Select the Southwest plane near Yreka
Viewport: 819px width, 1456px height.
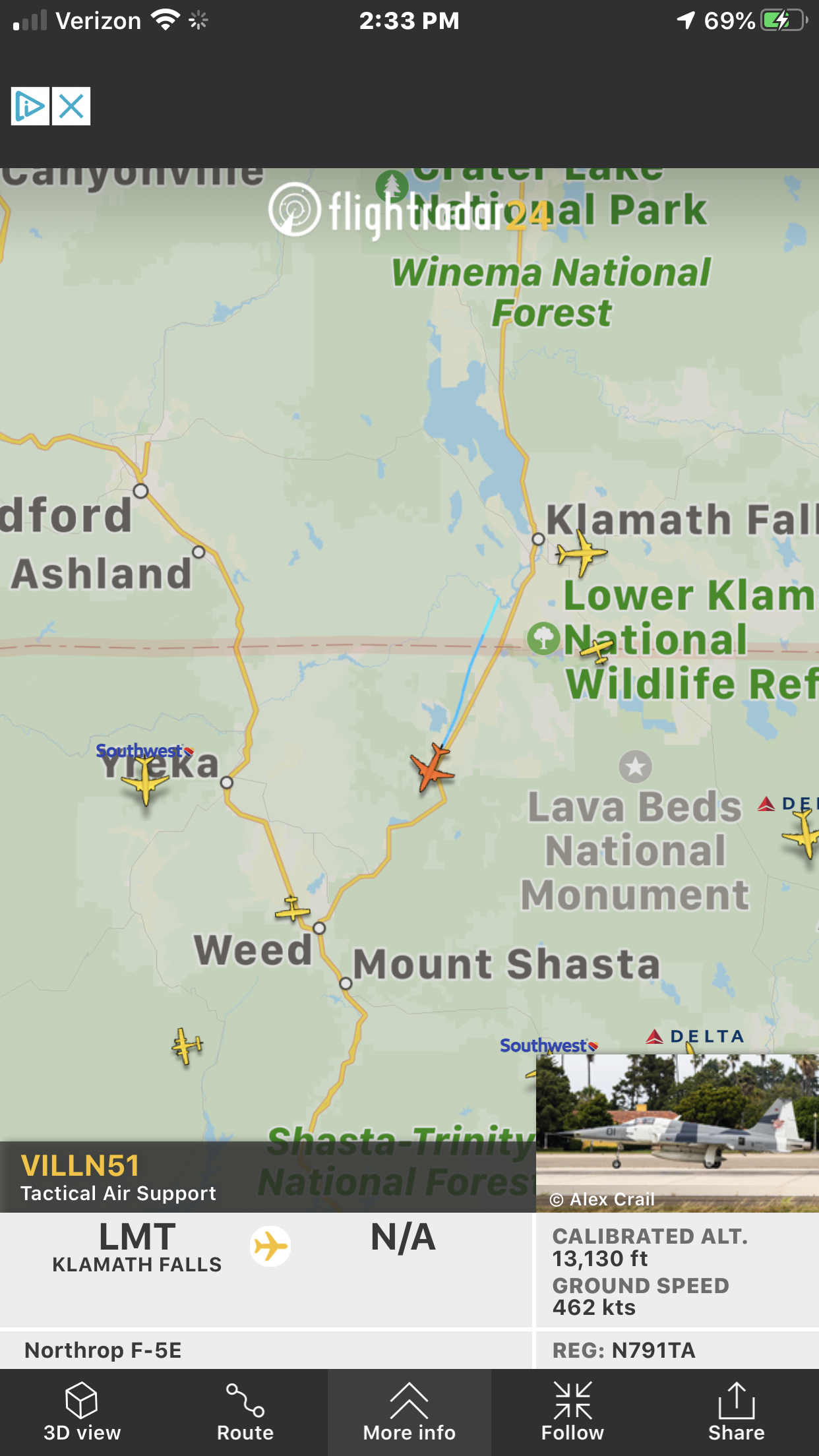(146, 780)
